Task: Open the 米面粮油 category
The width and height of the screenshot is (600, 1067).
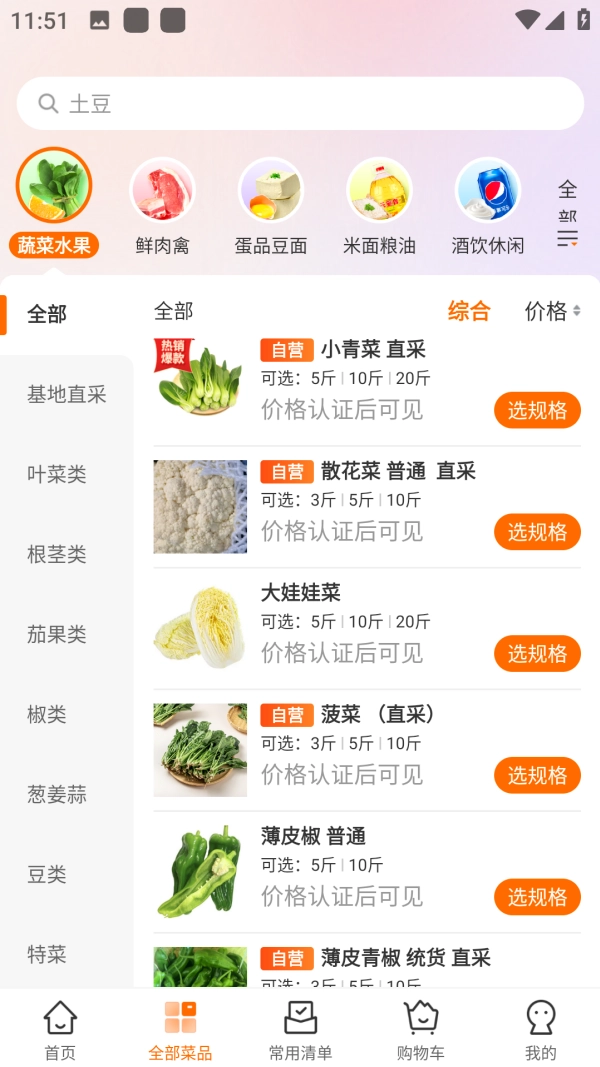Action: [379, 205]
